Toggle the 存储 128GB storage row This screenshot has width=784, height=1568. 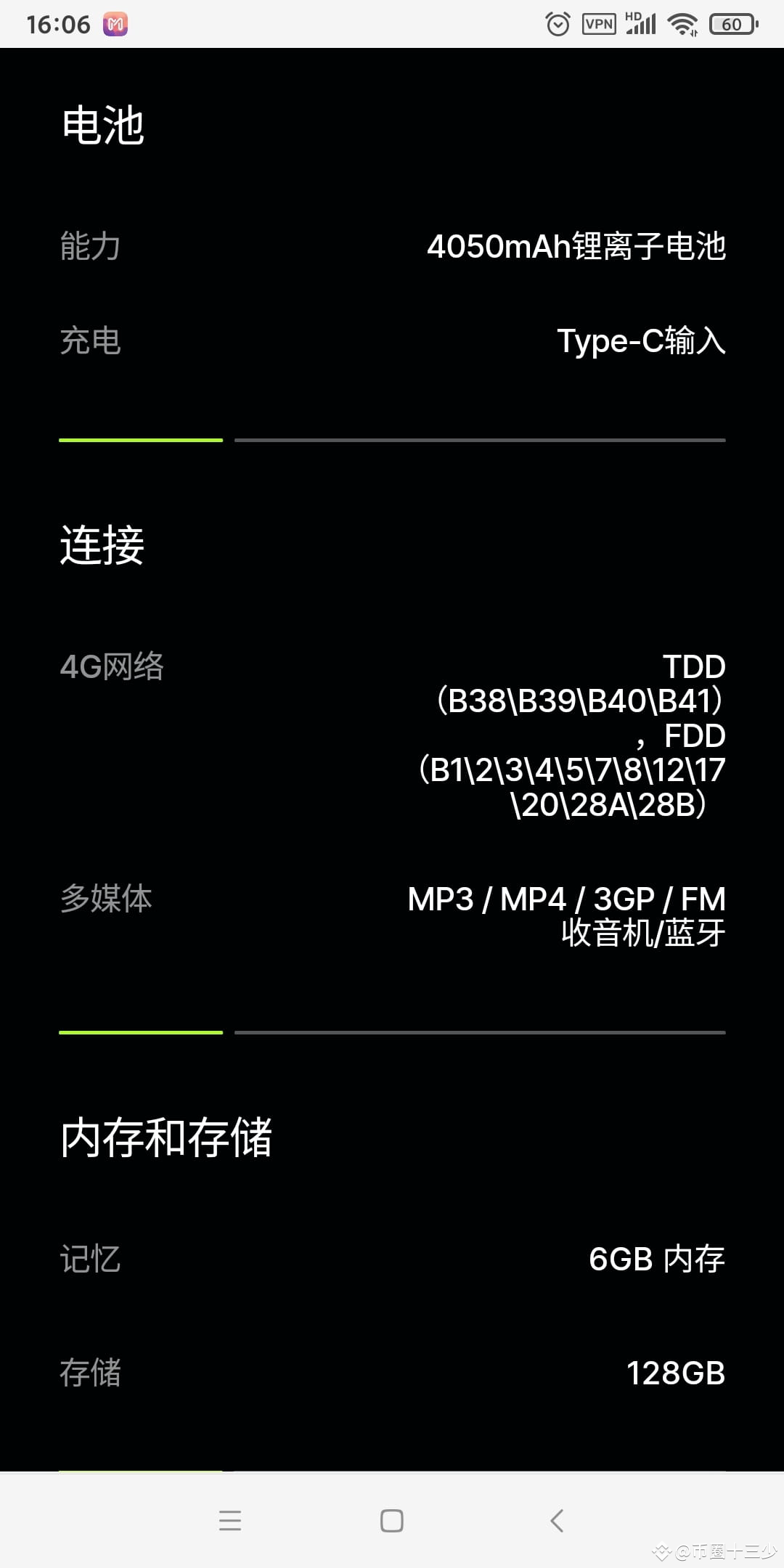click(x=392, y=1372)
